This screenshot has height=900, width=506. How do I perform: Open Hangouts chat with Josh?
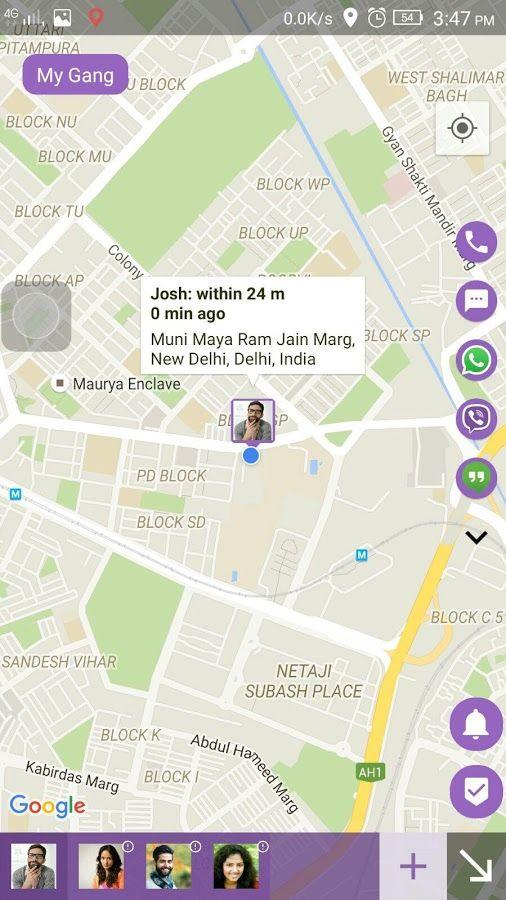click(x=476, y=478)
